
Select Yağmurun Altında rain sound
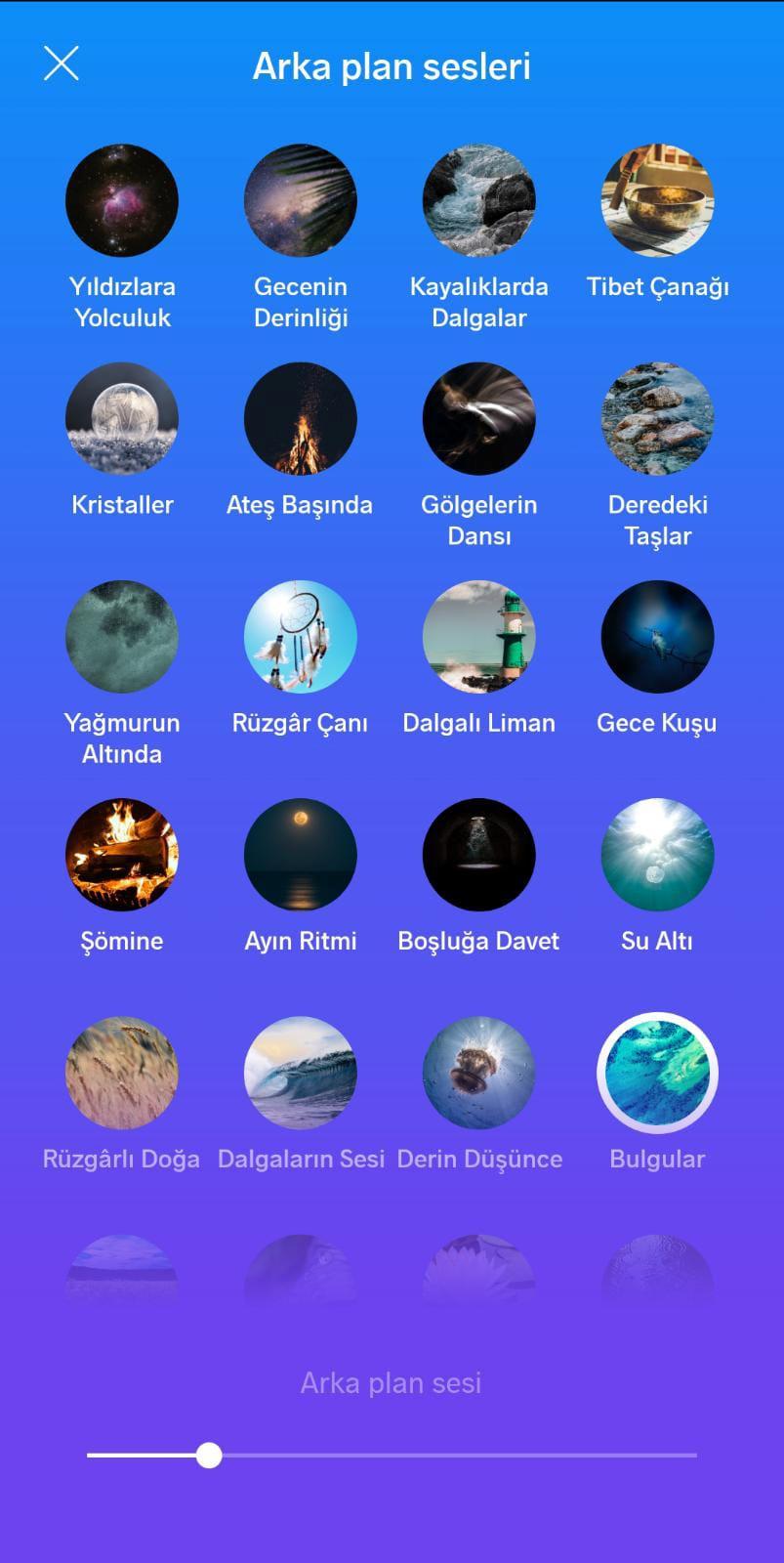[122, 637]
